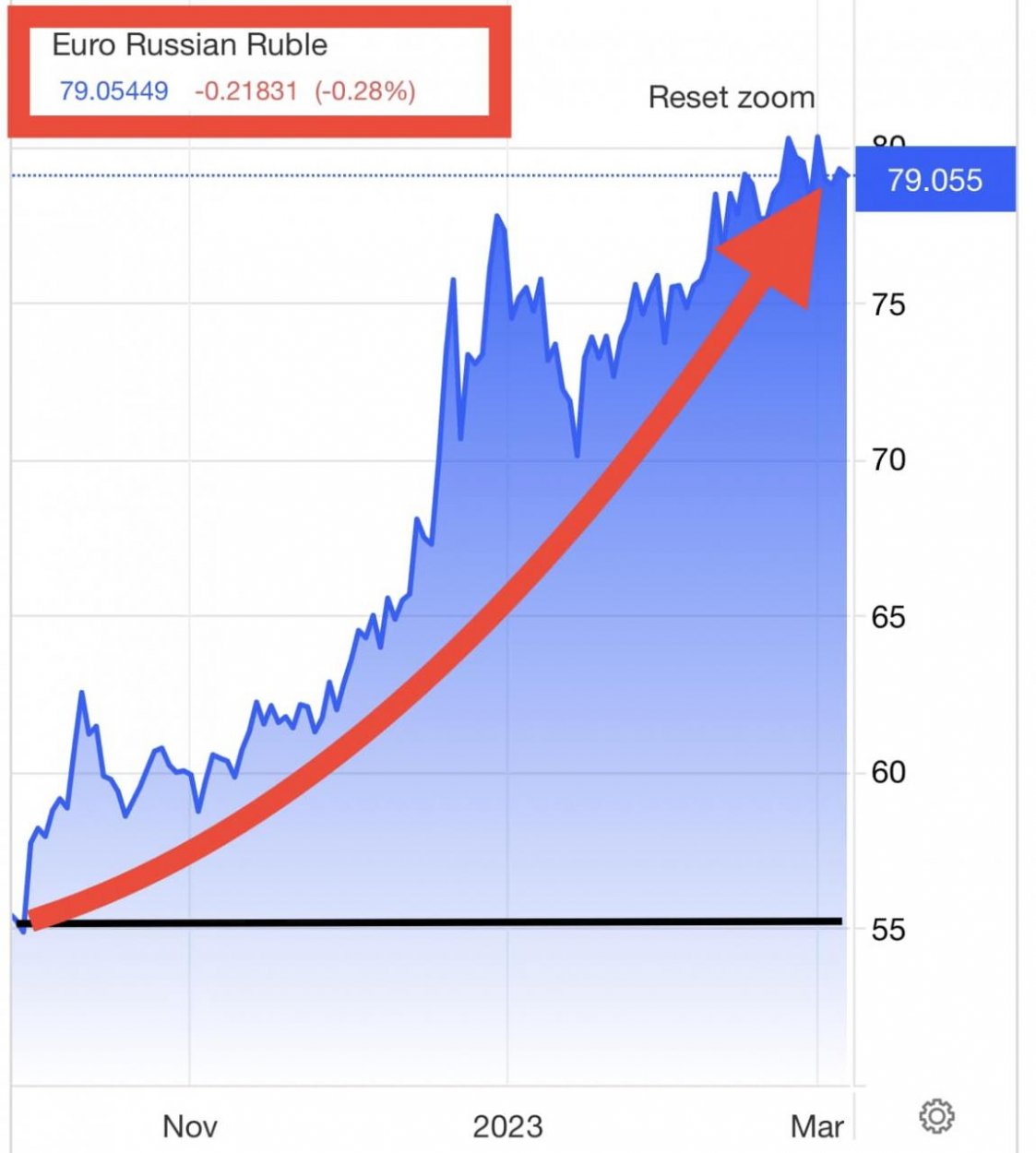1036x1153 pixels.
Task: Click the price value 79.05449
Action: pos(113,90)
